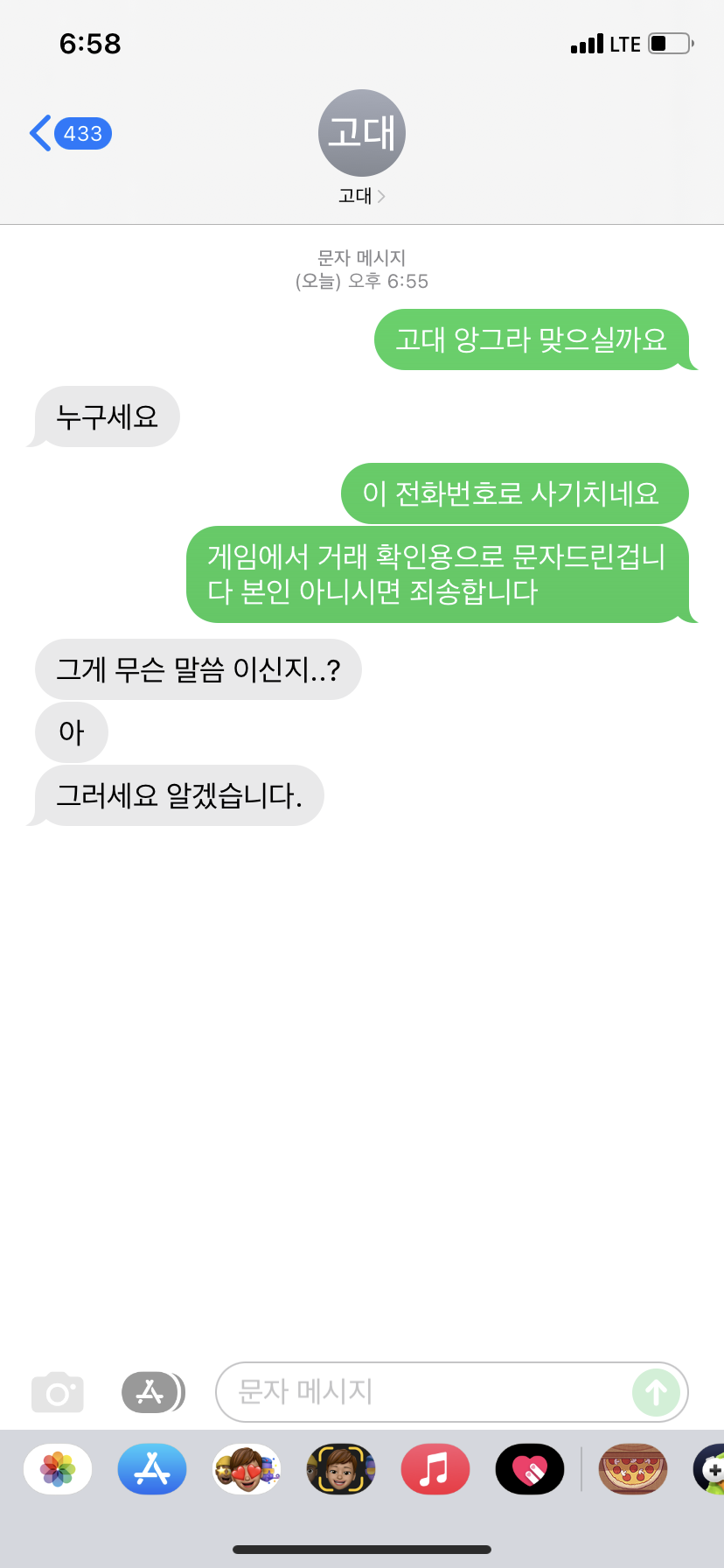724x1568 pixels.
Task: Open the App Store in the app strip
Action: coord(152,1469)
